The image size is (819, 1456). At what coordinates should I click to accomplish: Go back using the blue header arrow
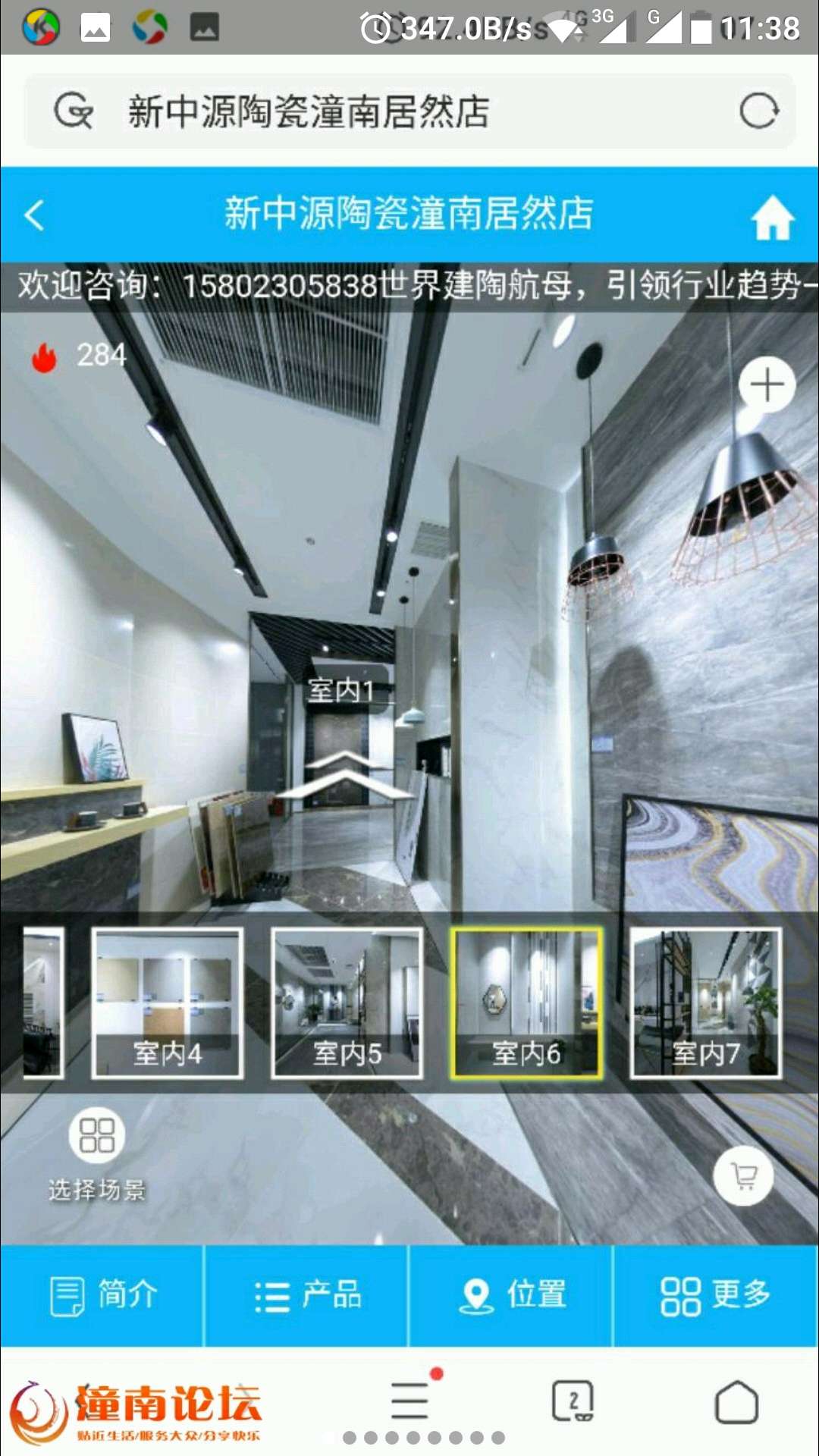[x=35, y=215]
